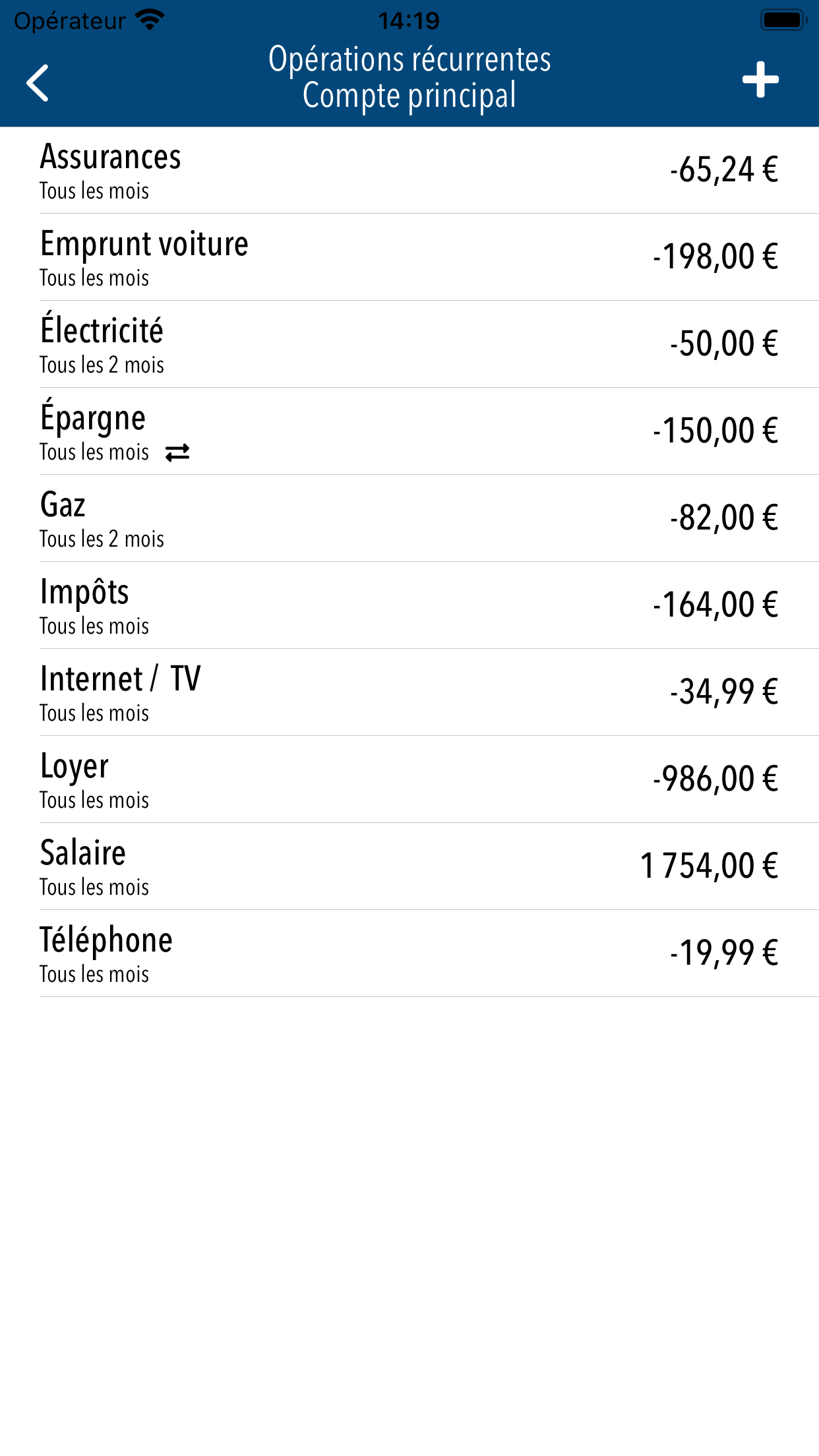This screenshot has height=1456, width=819.
Task: Select the Internet / TV row
Action: click(x=409, y=692)
